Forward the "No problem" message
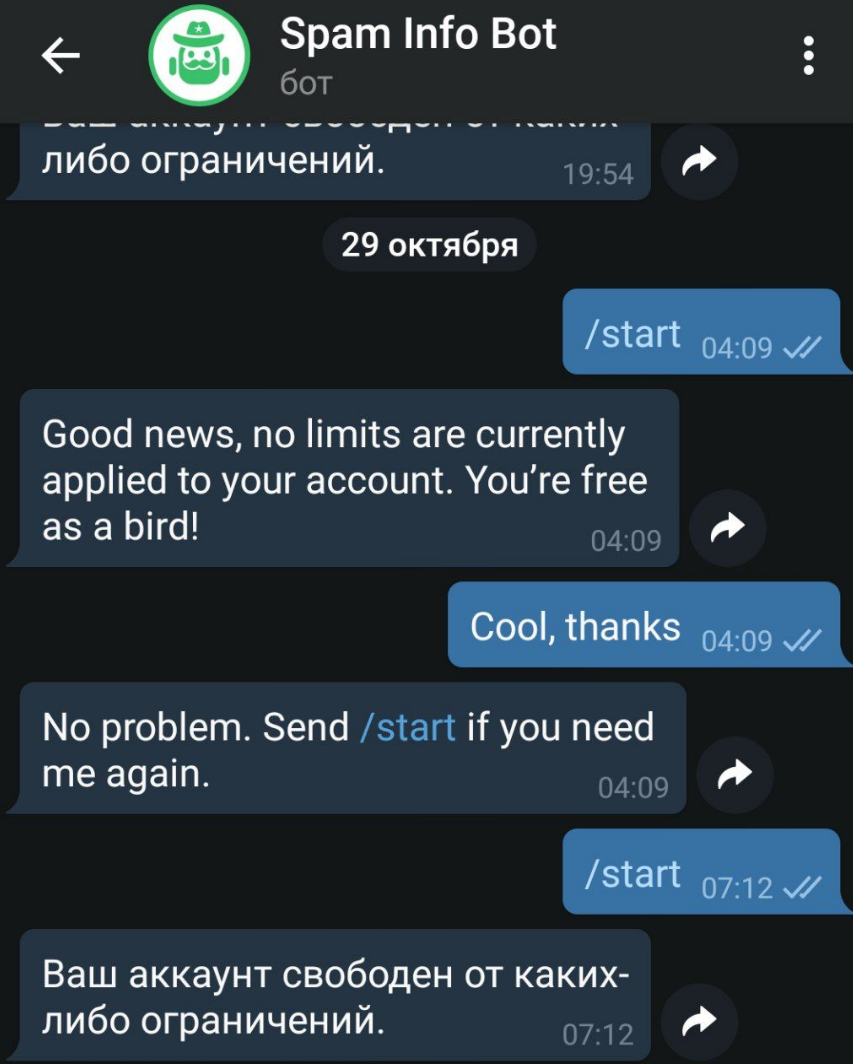853x1064 pixels. point(735,774)
